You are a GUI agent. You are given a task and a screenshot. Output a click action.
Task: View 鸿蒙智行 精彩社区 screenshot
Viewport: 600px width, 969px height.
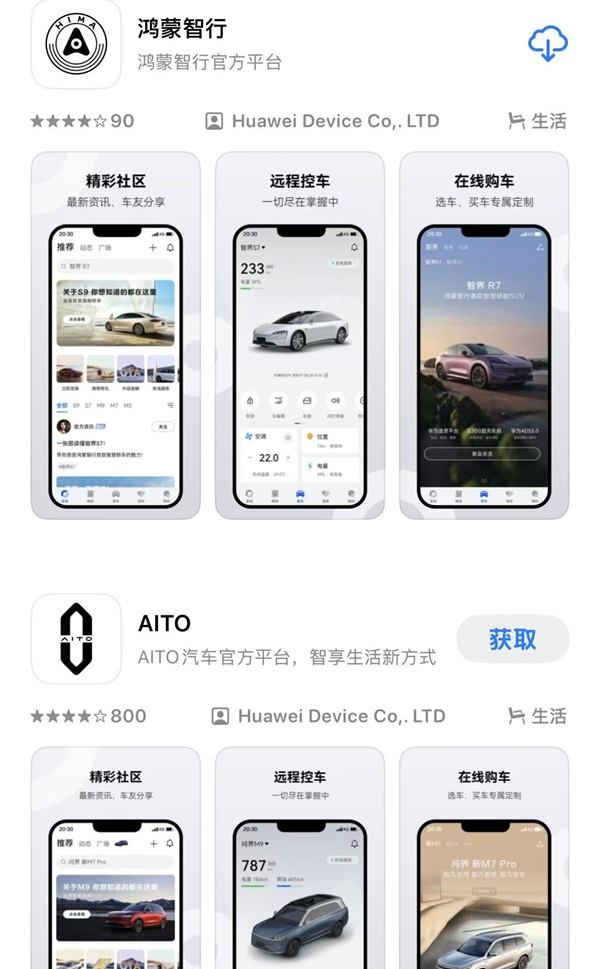pos(116,335)
